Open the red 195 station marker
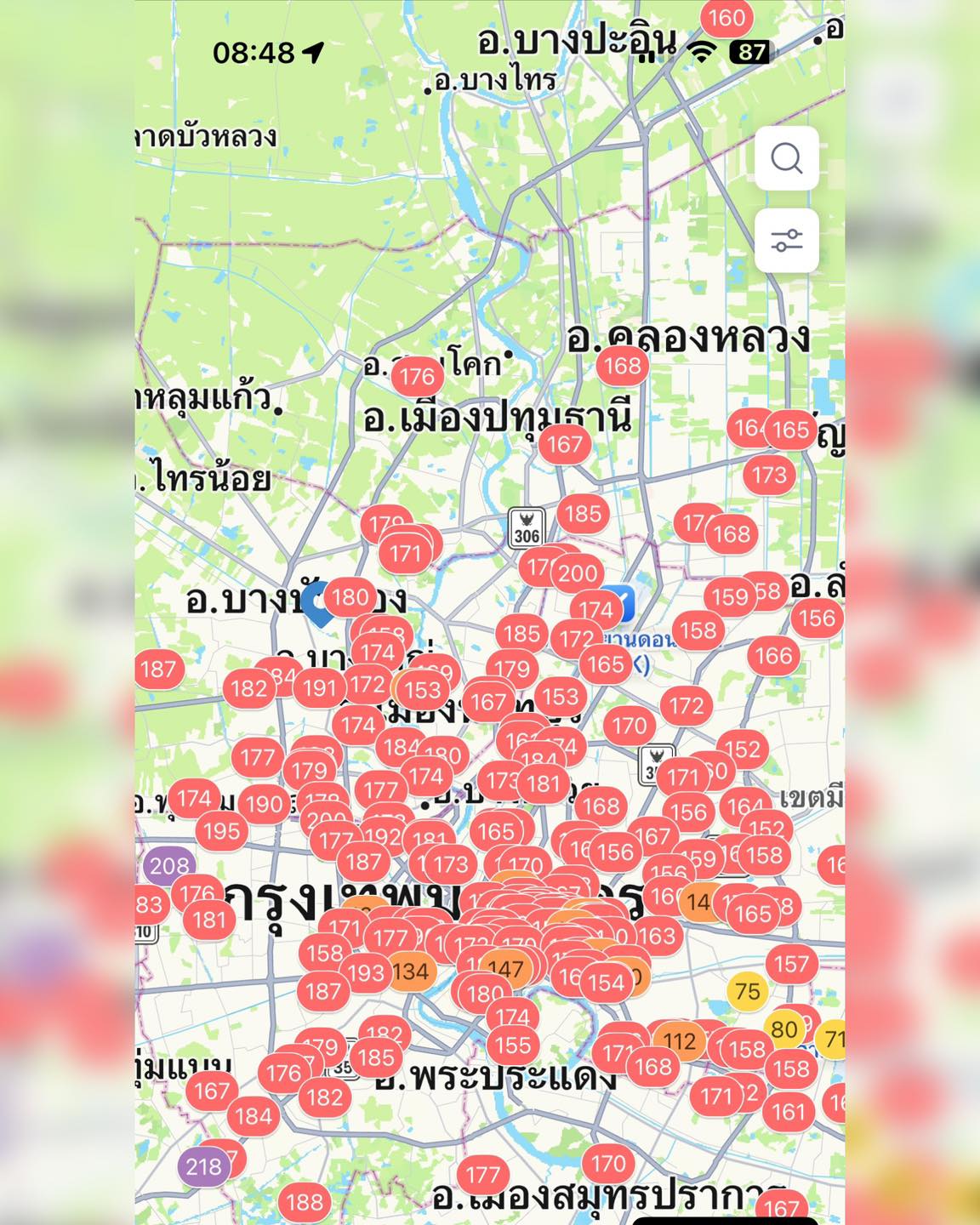This screenshot has height=1225, width=980. 221,830
